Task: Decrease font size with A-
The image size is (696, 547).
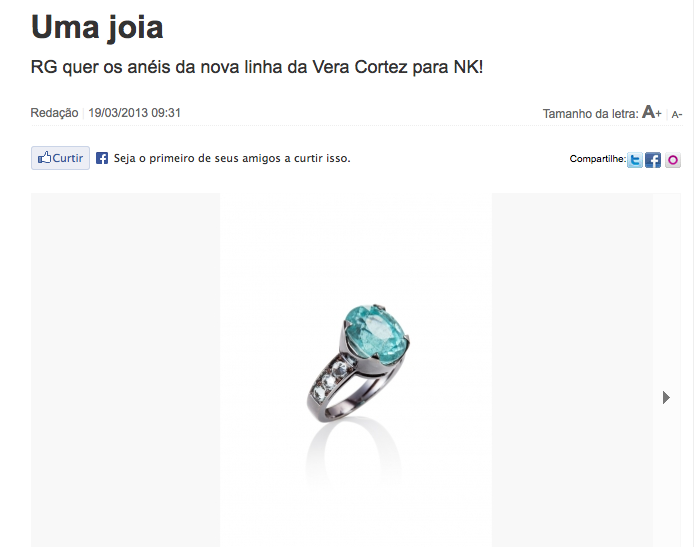Action: click(677, 114)
